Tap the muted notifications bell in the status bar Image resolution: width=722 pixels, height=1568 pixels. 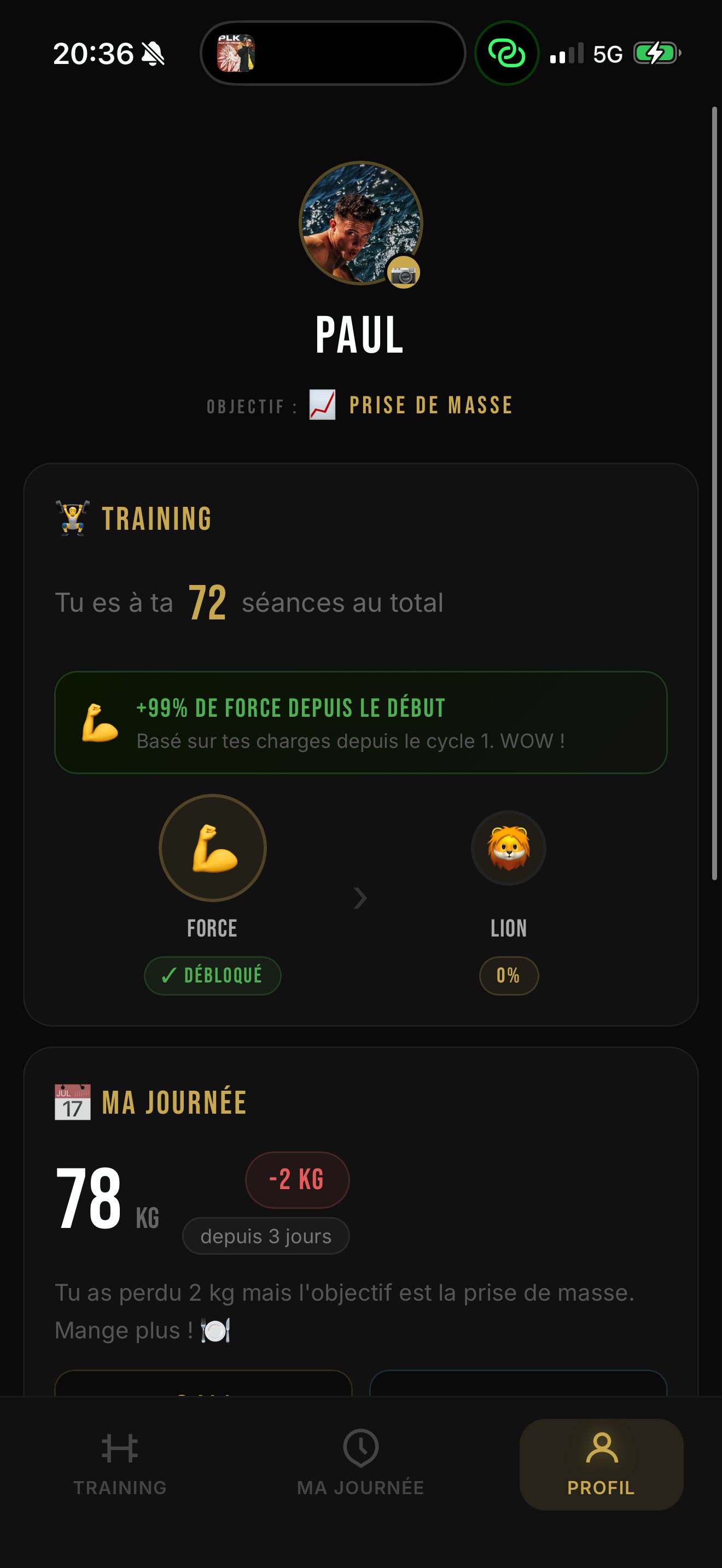click(x=153, y=55)
